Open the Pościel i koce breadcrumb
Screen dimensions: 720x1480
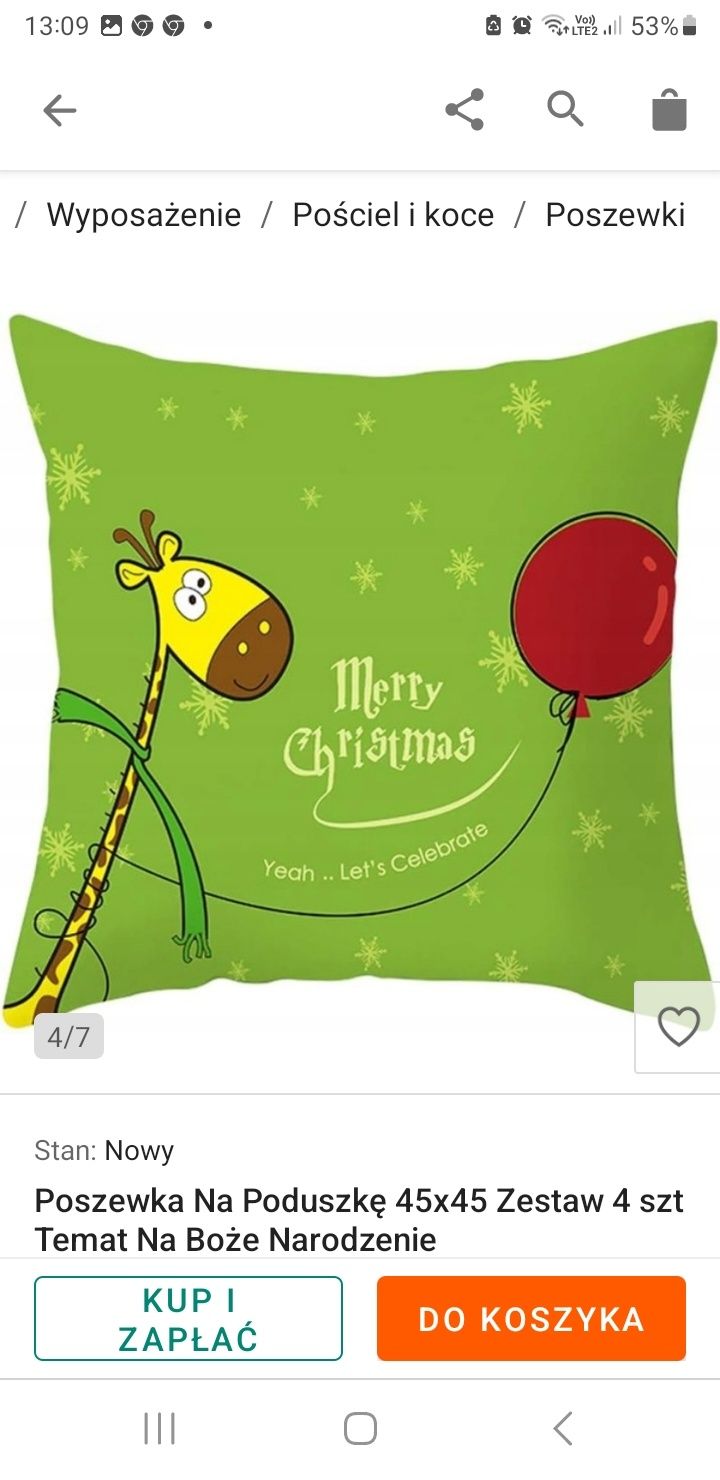[393, 215]
